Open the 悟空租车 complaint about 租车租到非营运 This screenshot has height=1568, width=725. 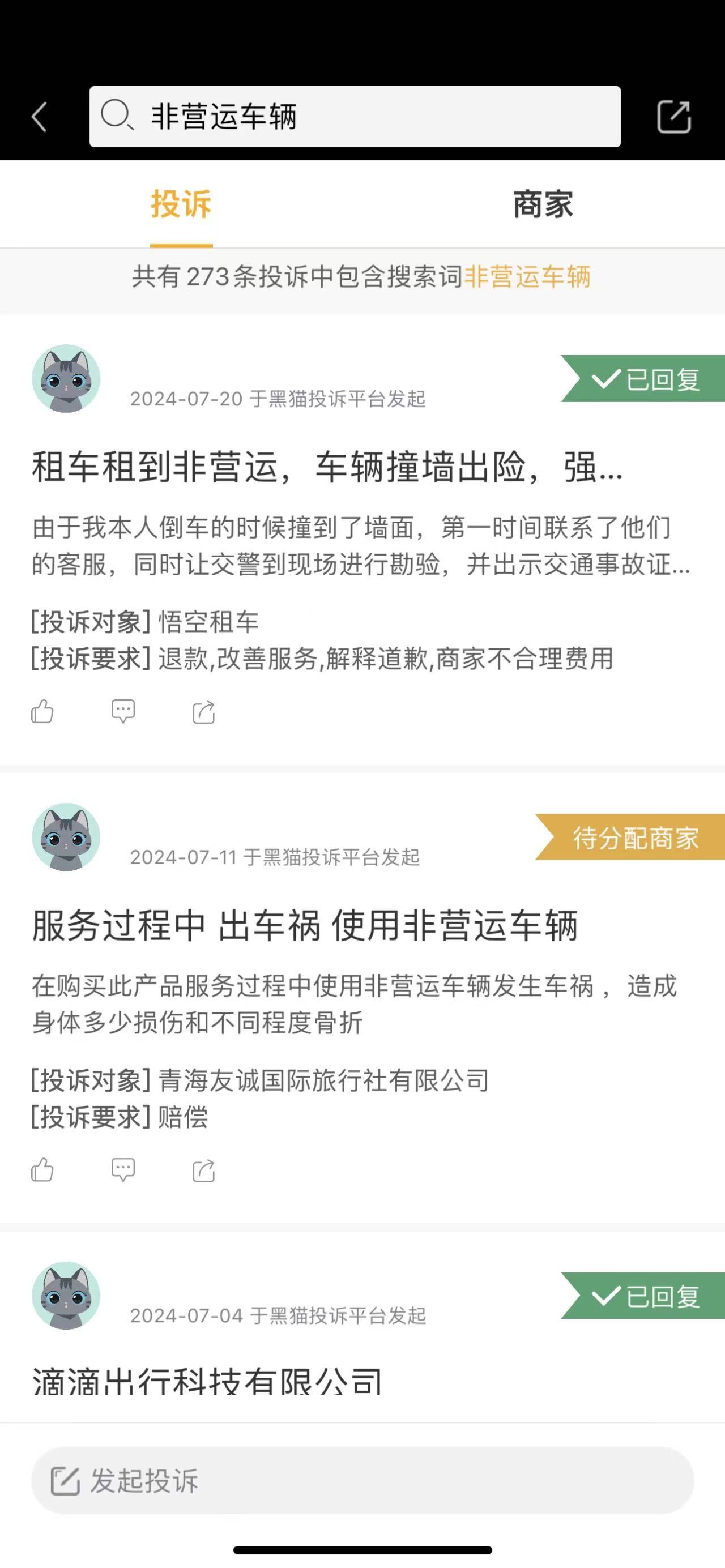click(327, 468)
